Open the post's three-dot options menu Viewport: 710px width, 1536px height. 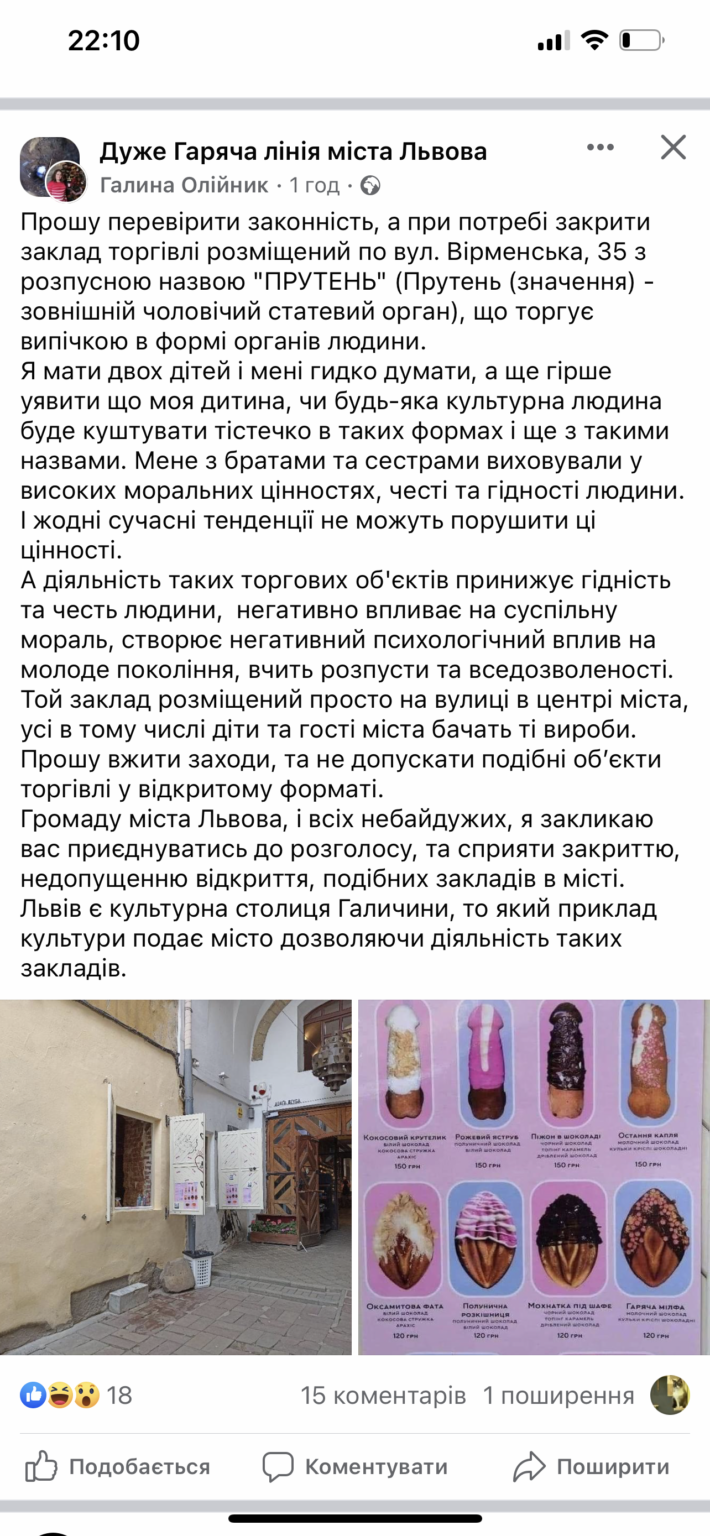click(600, 148)
